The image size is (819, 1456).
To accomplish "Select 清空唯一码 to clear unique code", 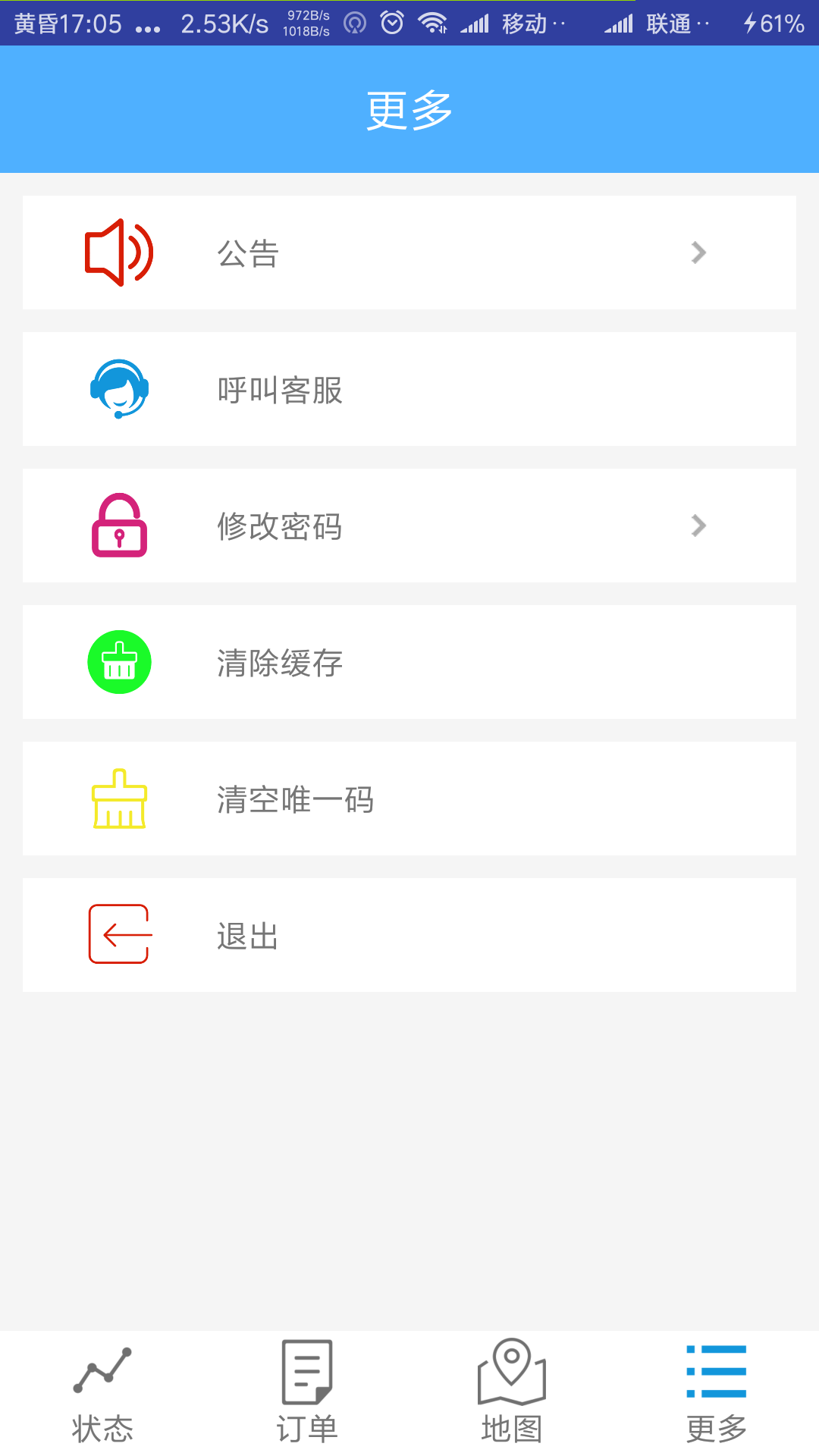I will click(409, 799).
